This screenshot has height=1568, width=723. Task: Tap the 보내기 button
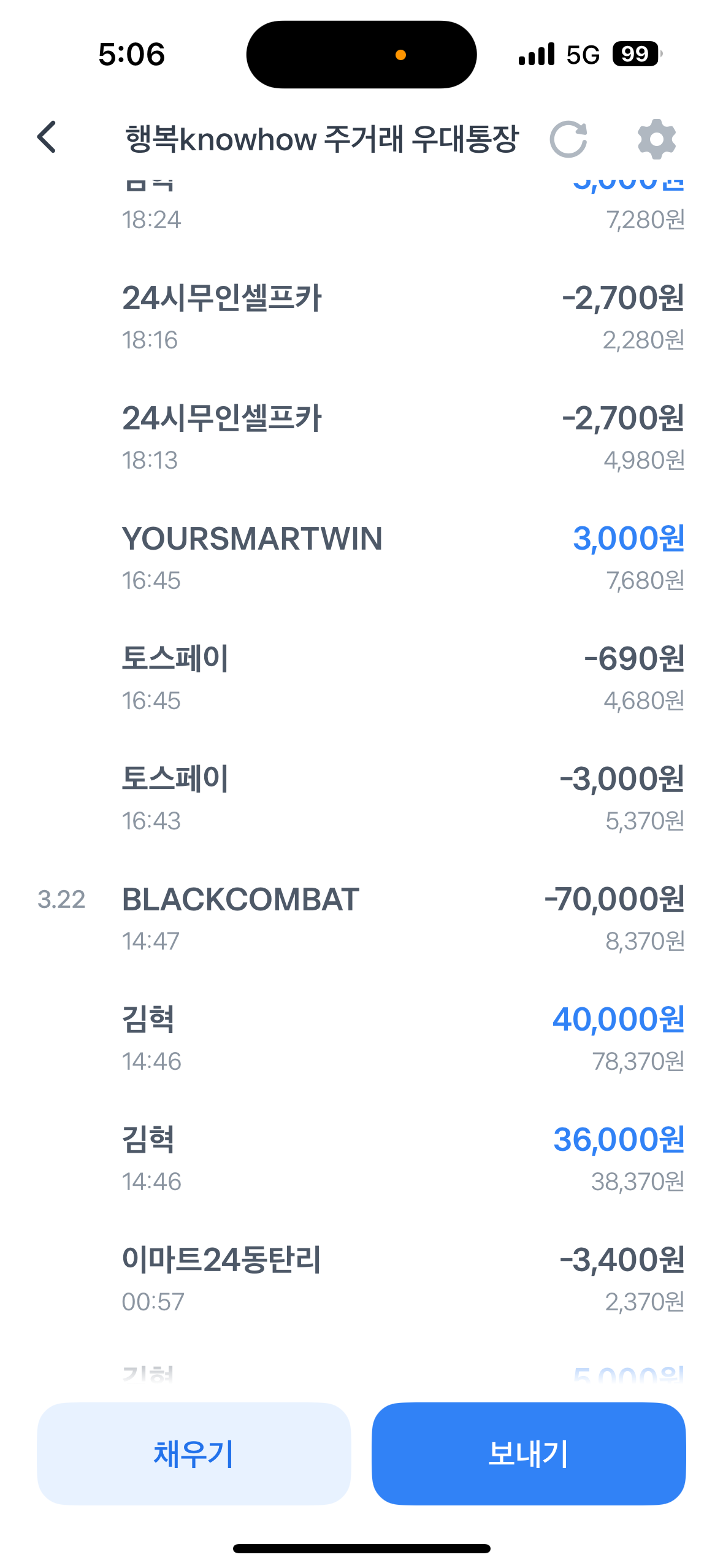pos(529,1453)
